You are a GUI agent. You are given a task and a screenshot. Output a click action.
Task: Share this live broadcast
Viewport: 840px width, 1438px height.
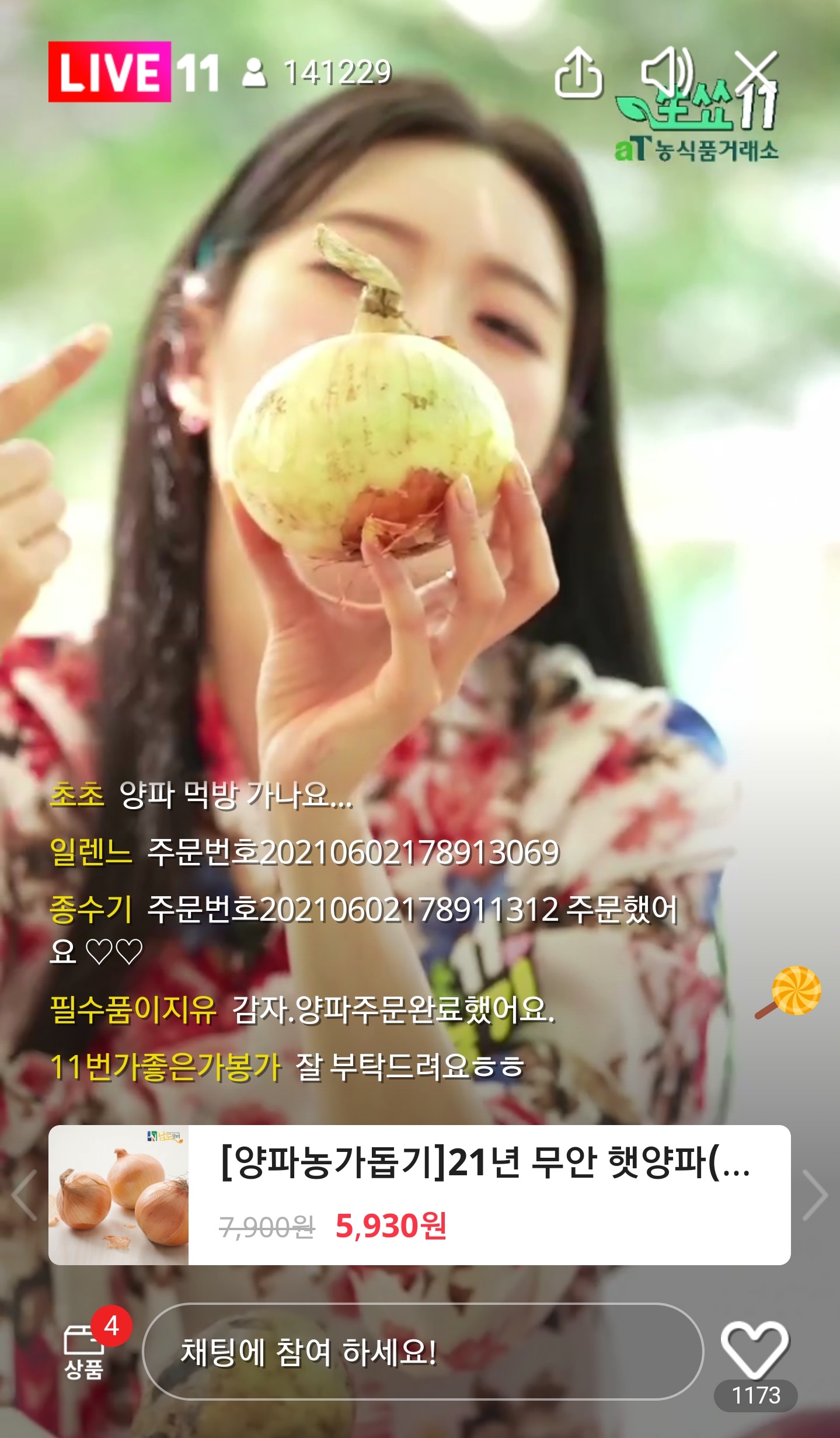578,74
